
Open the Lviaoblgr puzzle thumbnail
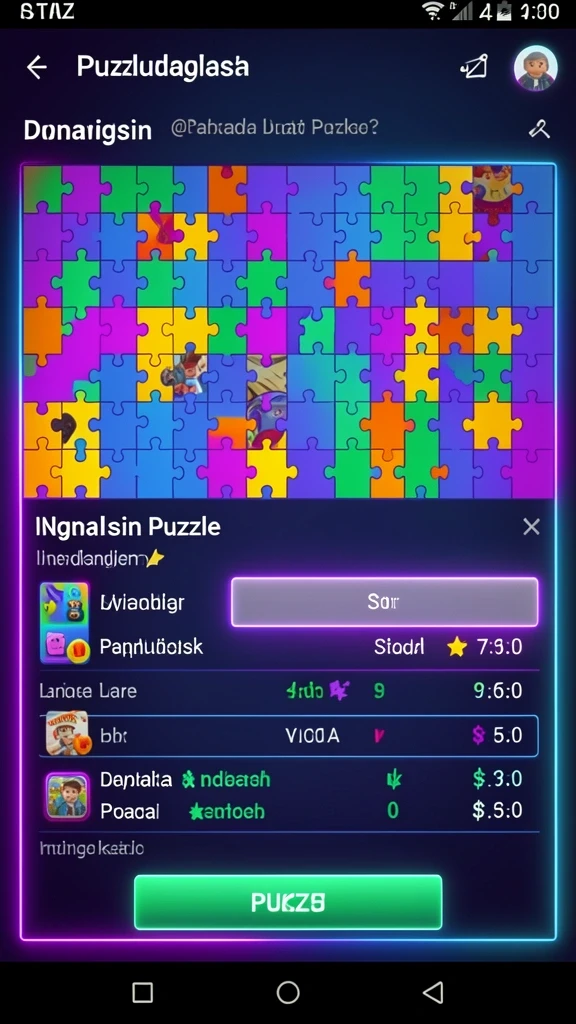point(64,623)
